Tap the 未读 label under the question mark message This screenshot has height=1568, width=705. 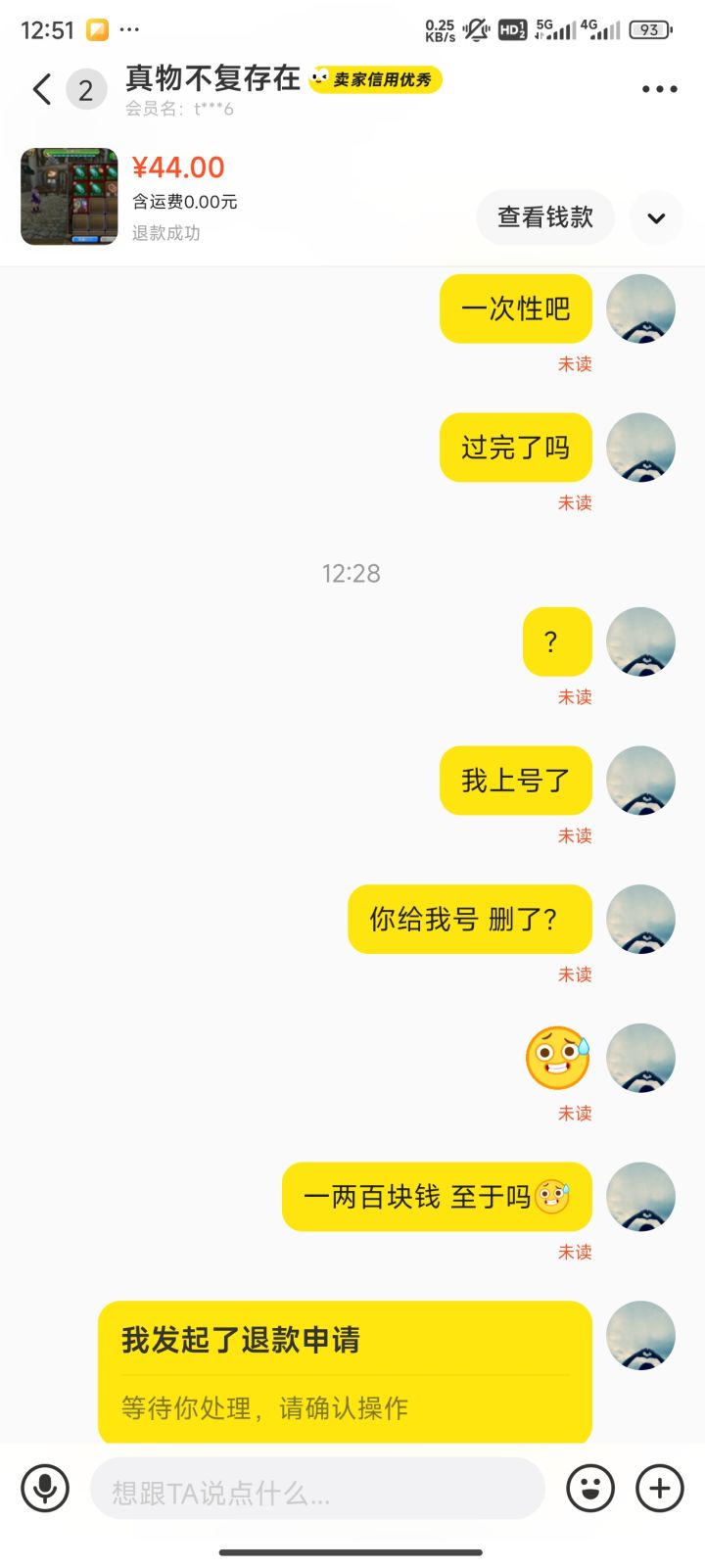575,696
